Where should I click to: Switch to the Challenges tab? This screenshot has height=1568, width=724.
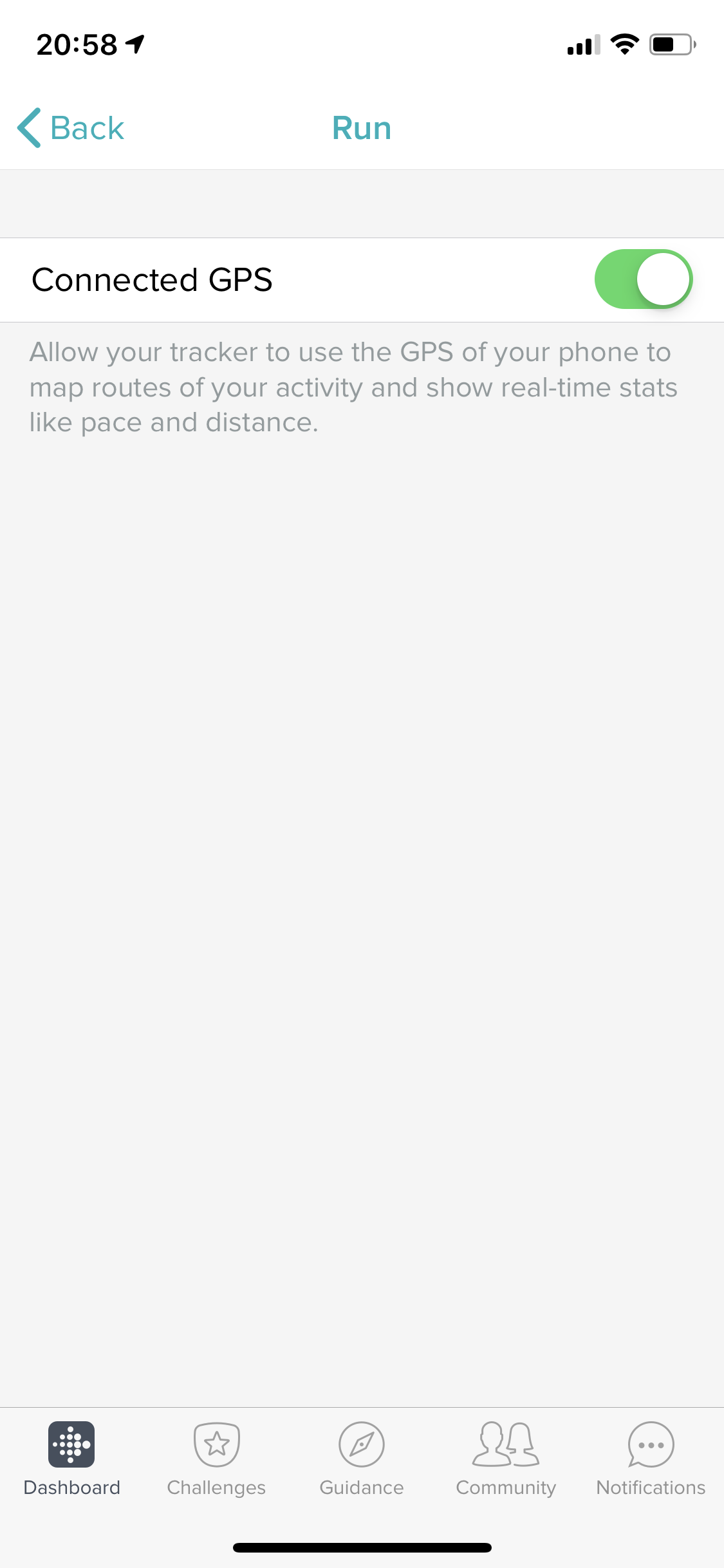(x=216, y=1459)
